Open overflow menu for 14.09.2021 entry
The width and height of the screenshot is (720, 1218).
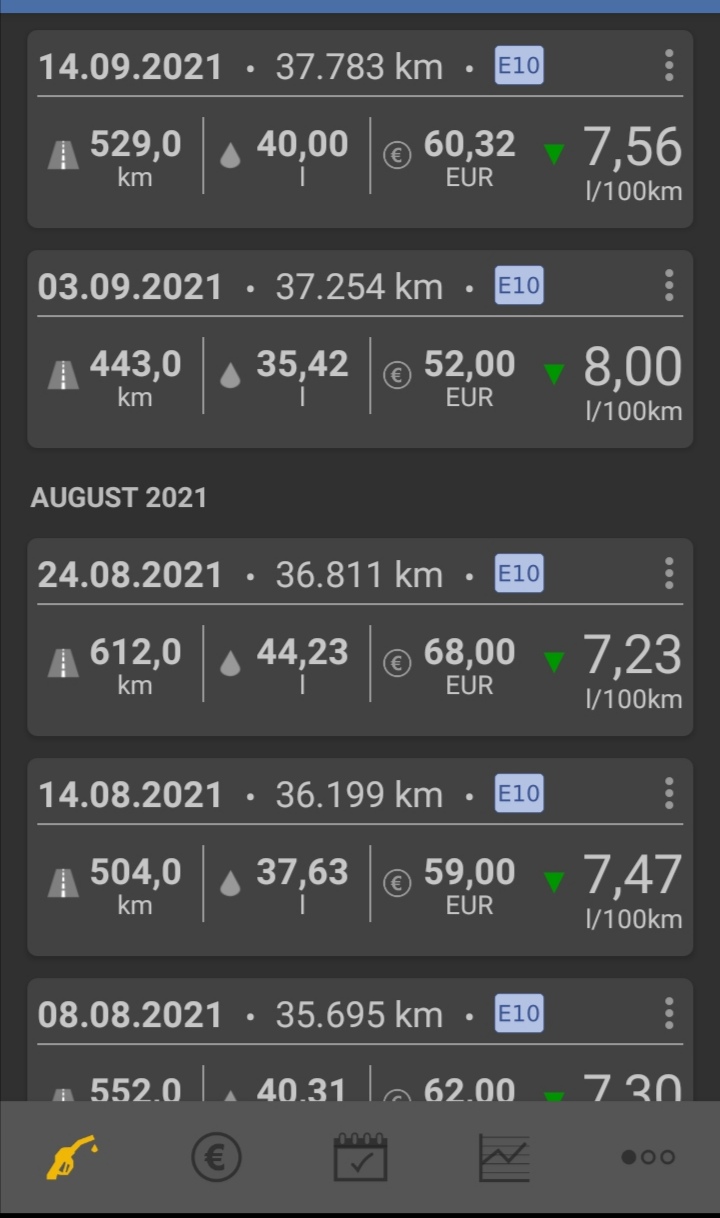(x=668, y=66)
